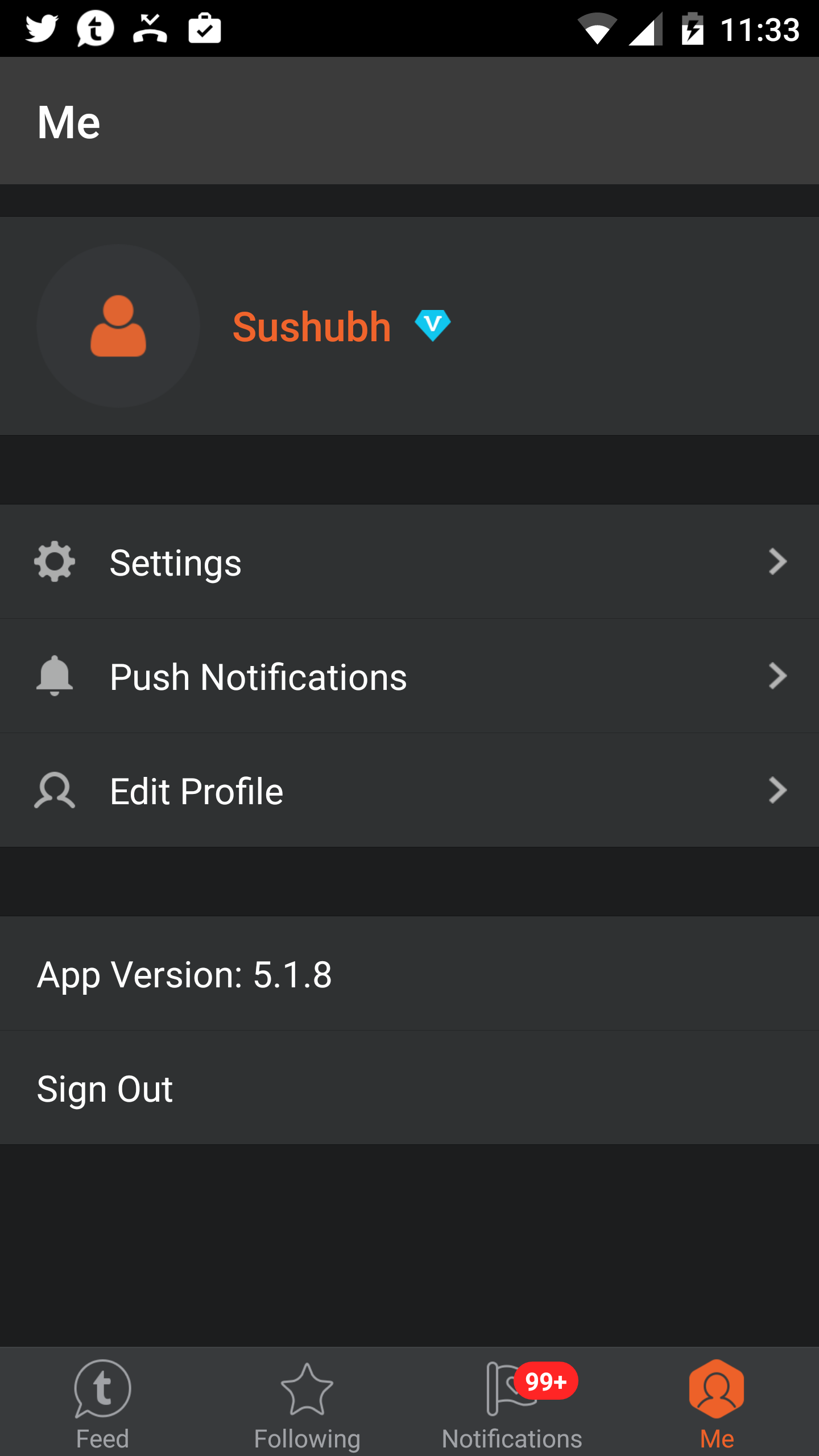The image size is (819, 1456).
Task: Go to Edit Profile
Action: click(x=409, y=791)
